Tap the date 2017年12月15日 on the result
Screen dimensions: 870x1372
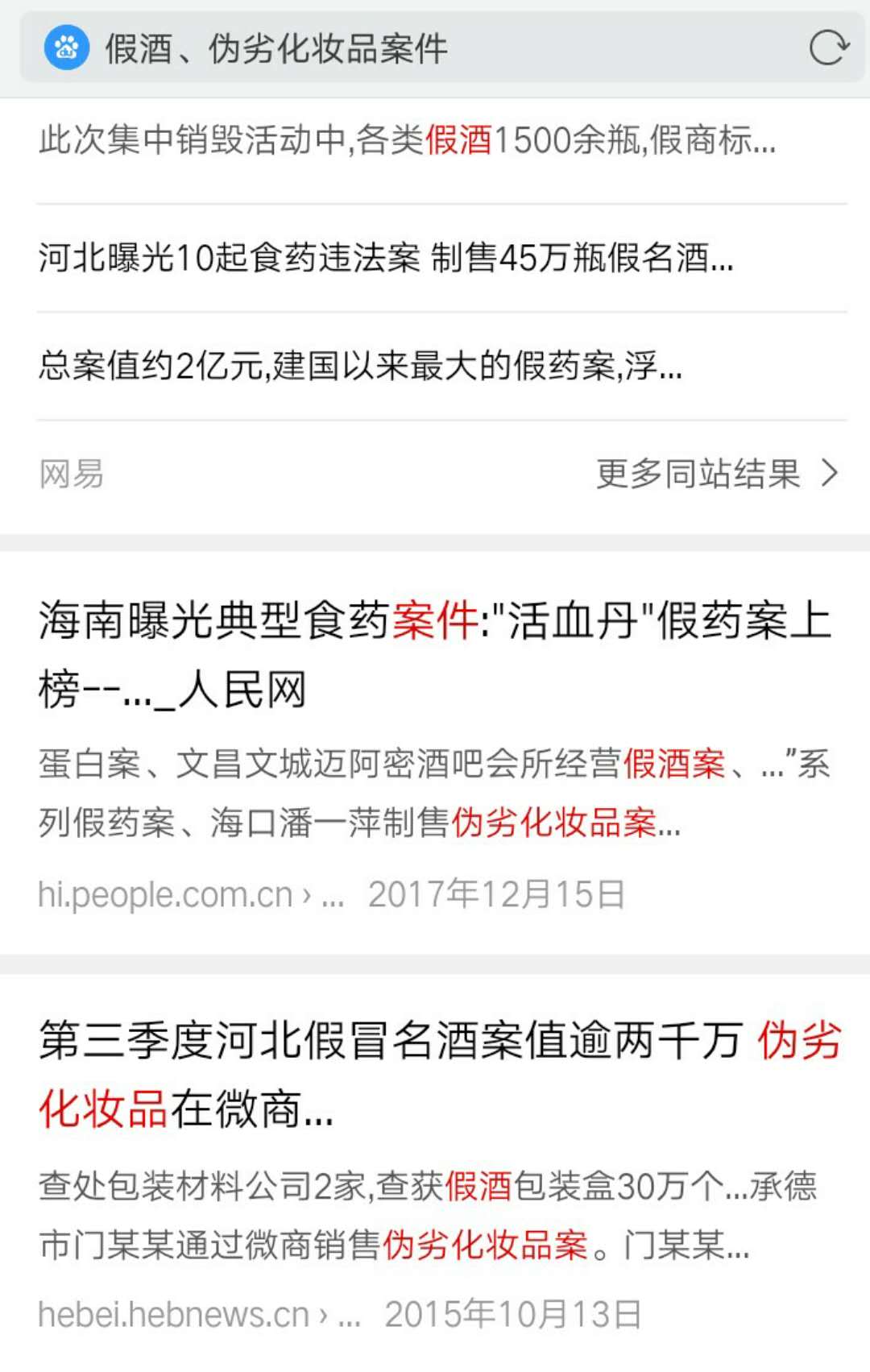pos(498,893)
